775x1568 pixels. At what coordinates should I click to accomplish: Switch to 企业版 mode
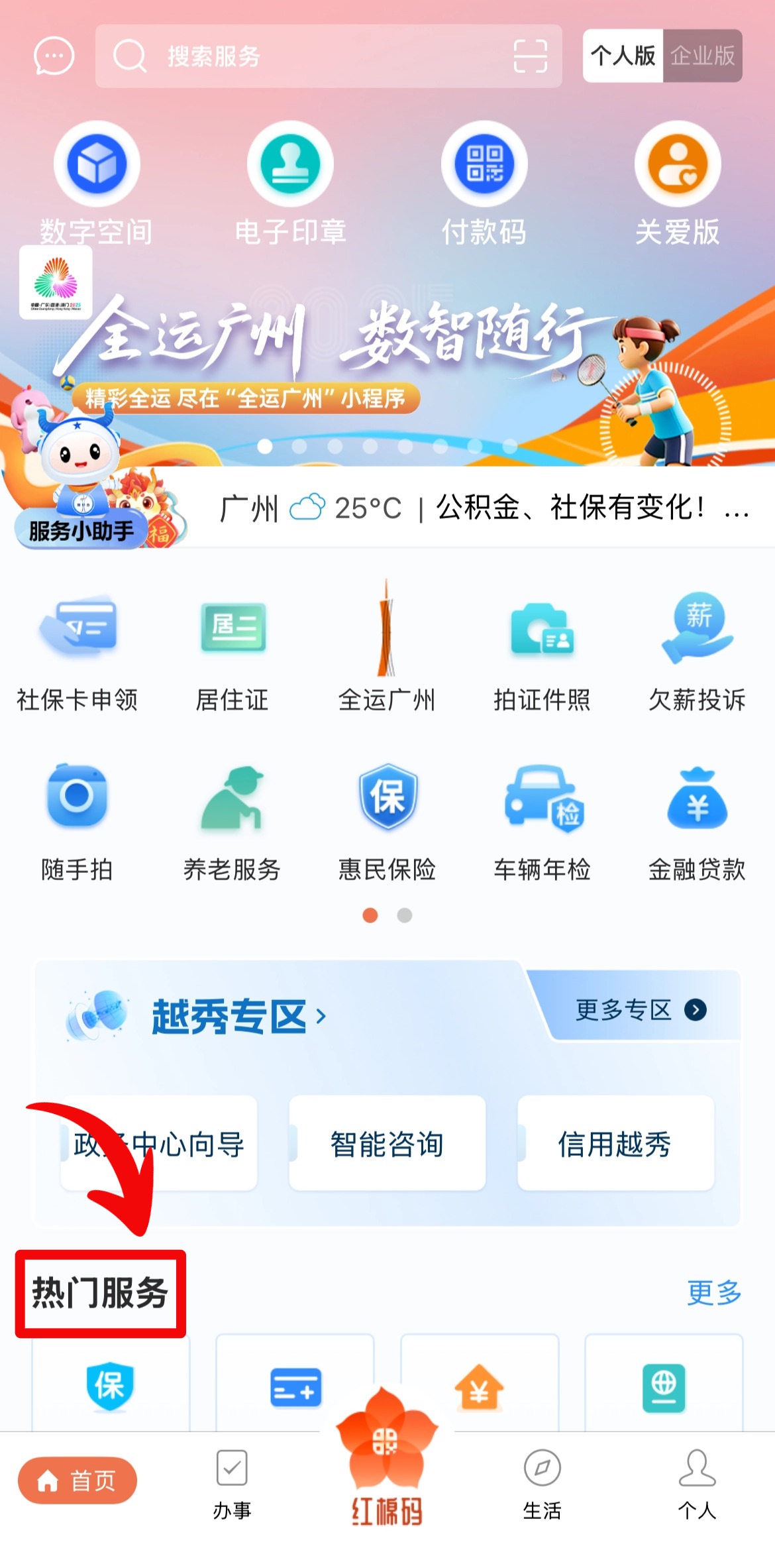tap(702, 56)
